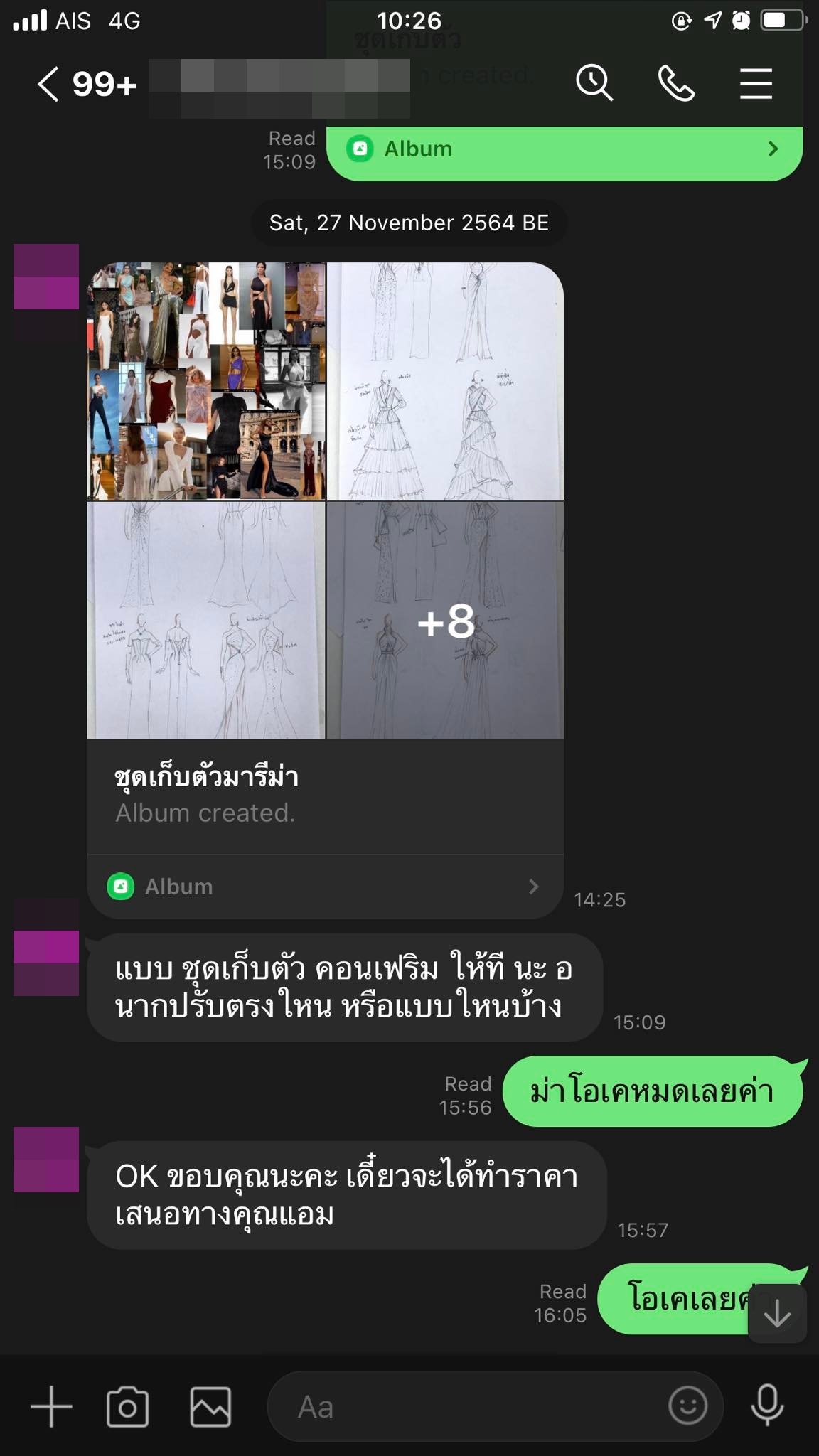Search within this chat

[x=594, y=84]
